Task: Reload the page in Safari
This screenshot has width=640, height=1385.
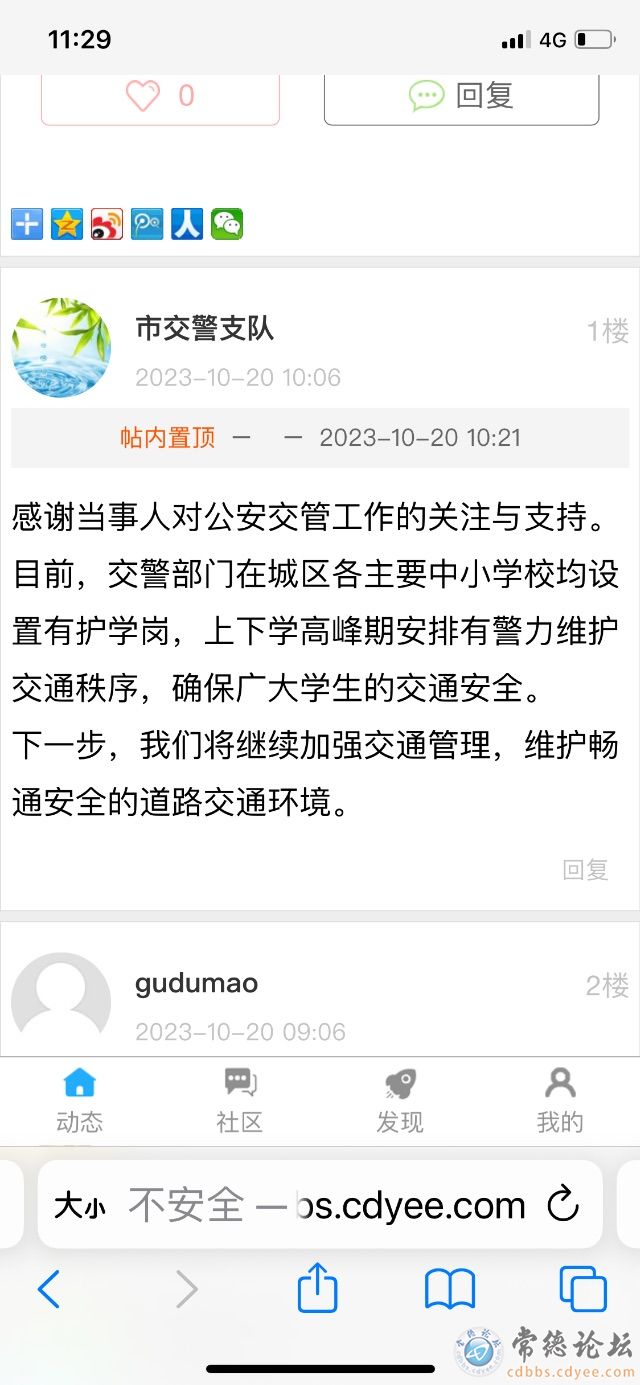Action: pyautogui.click(x=563, y=1204)
